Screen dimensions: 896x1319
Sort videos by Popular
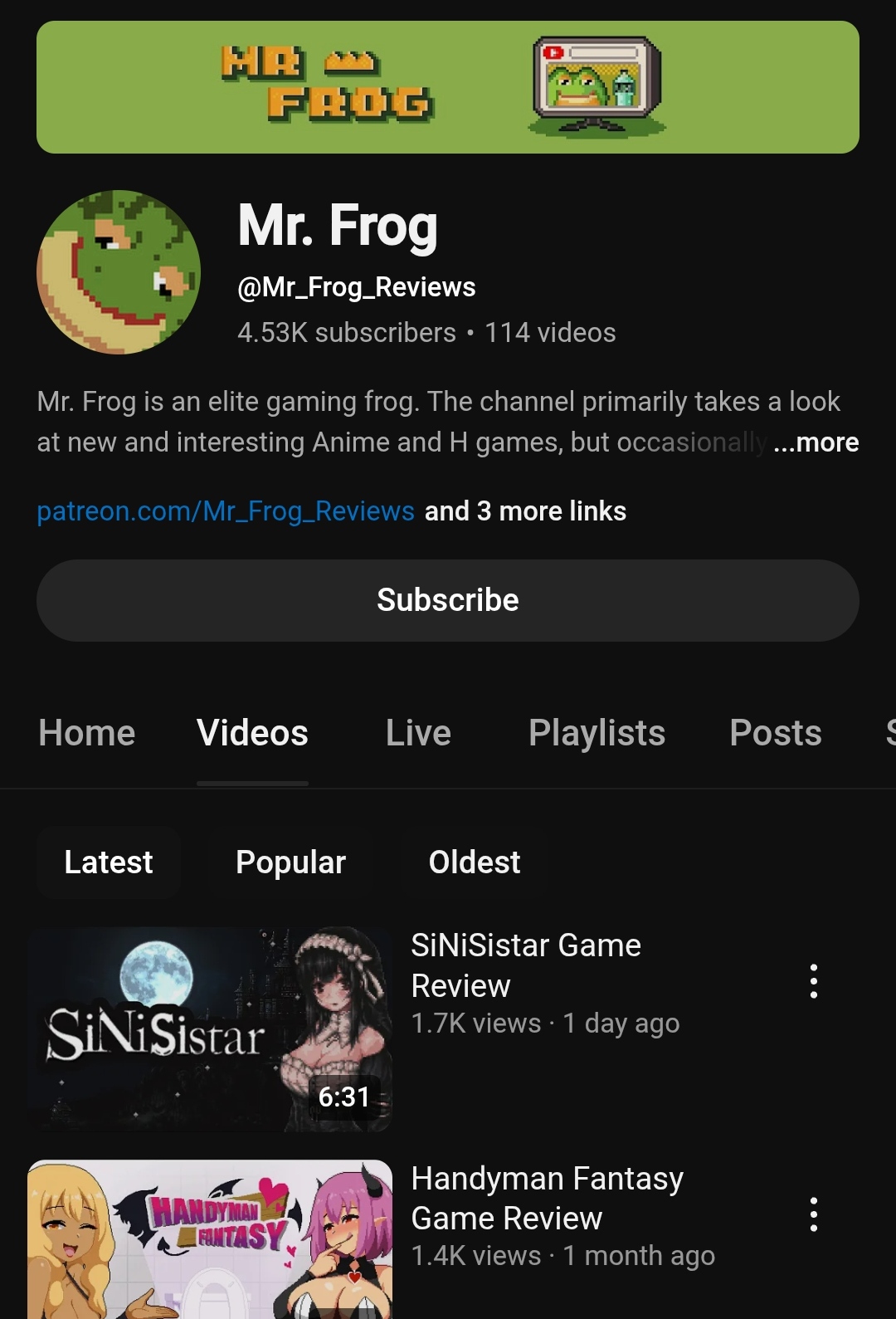pyautogui.click(x=290, y=862)
